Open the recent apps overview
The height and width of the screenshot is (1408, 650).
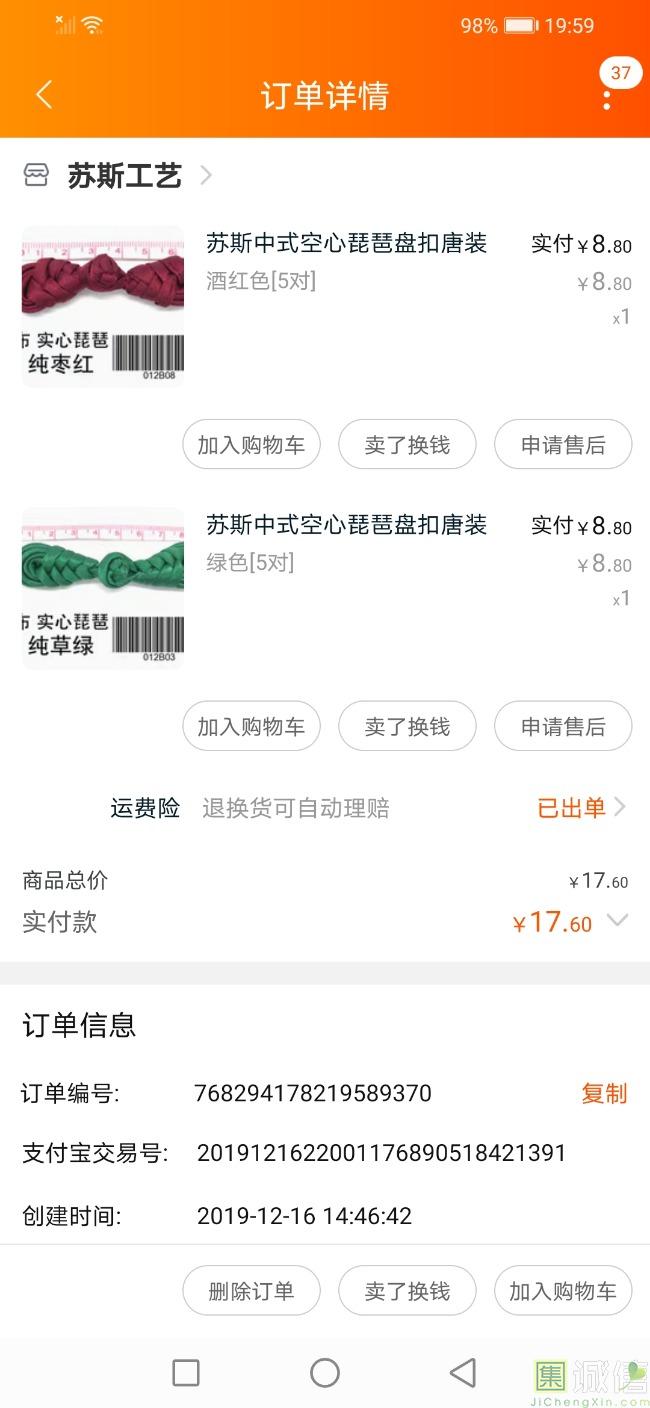click(186, 1373)
